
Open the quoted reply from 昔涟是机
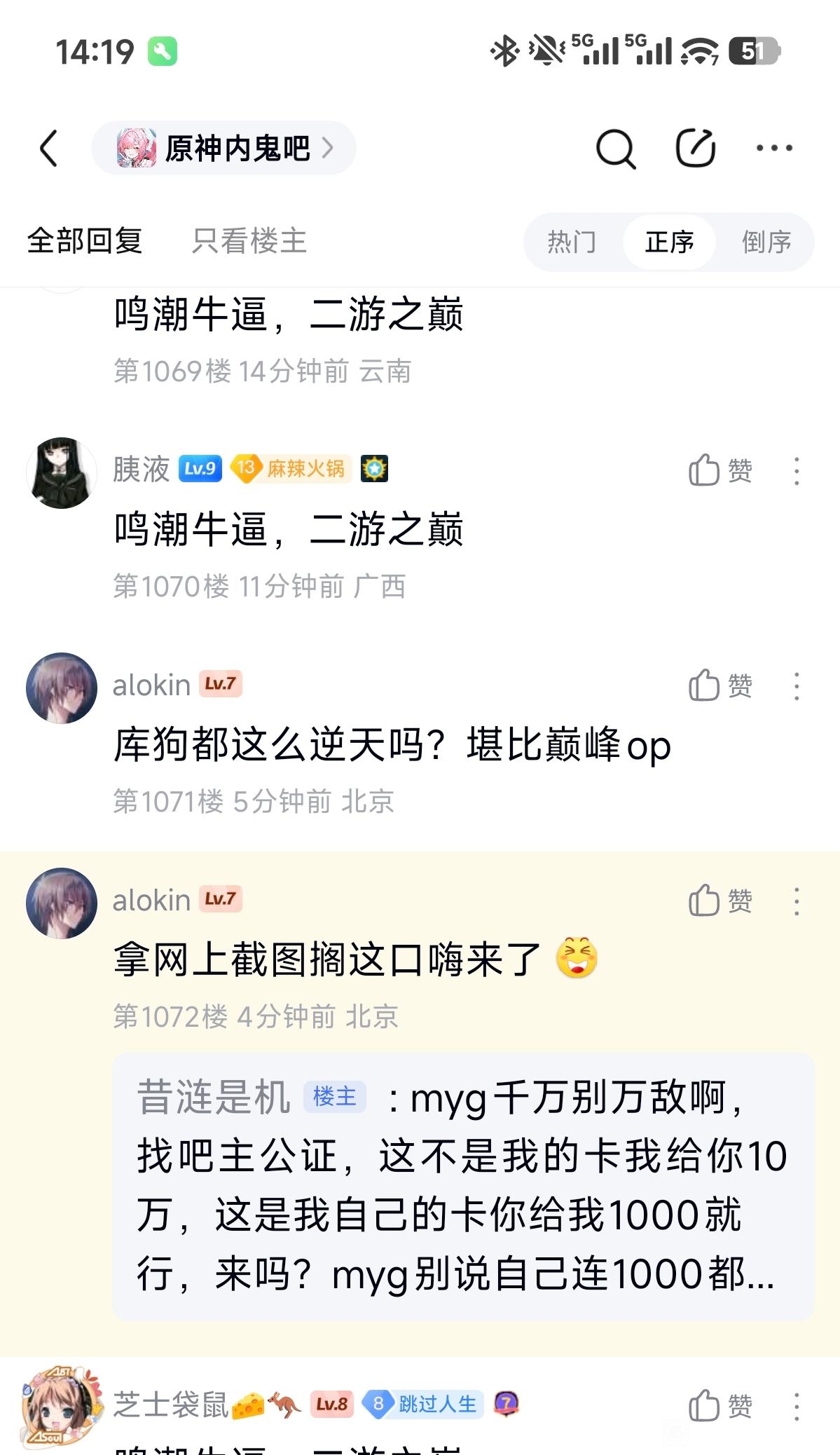tap(462, 1186)
